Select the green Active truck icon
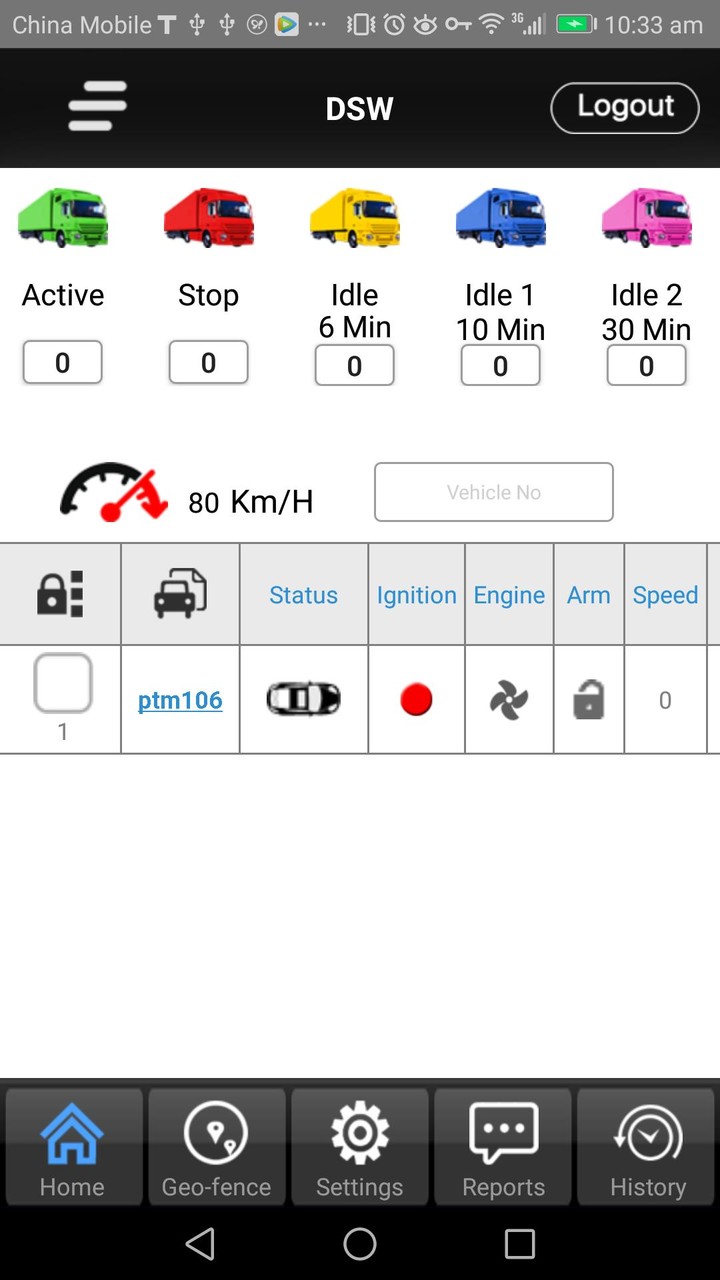 click(x=62, y=217)
